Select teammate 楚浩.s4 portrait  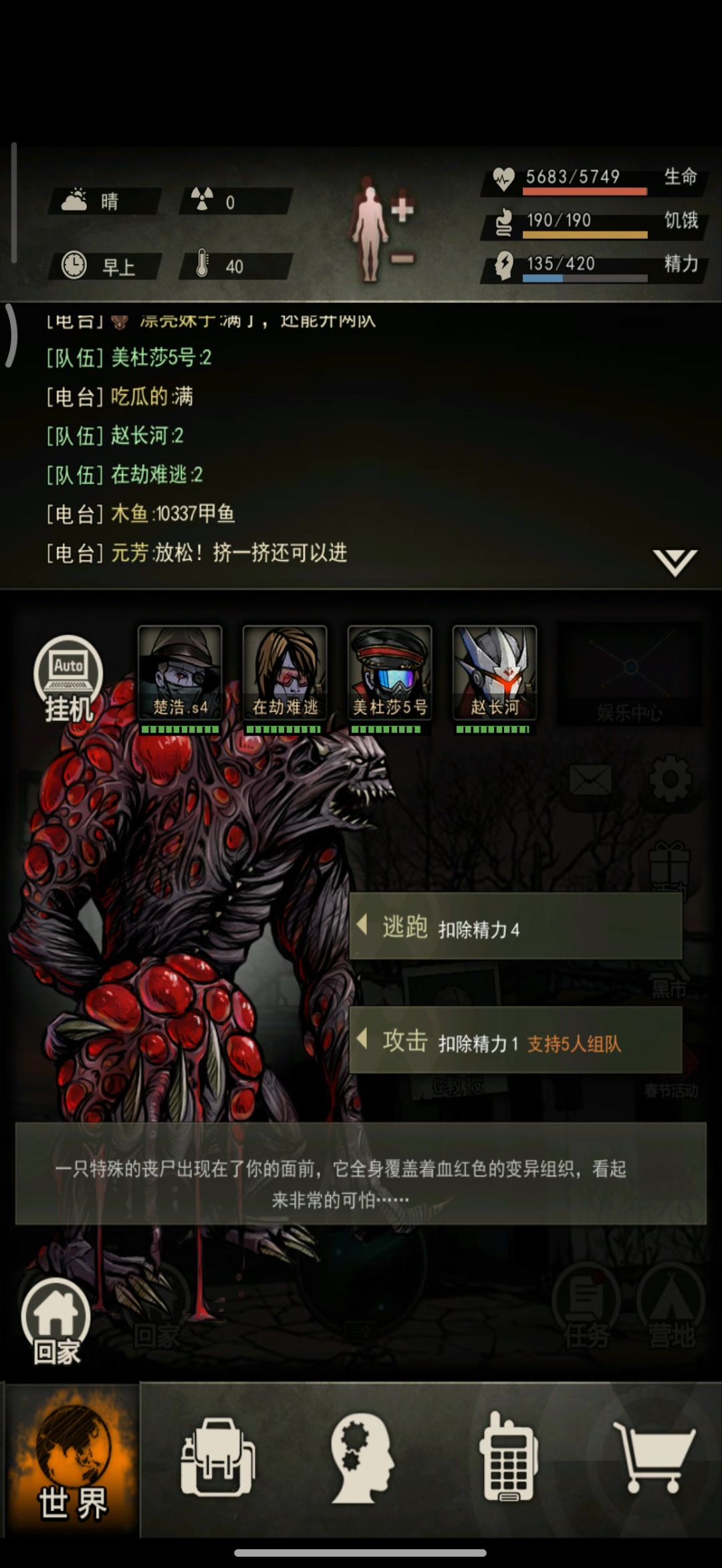click(x=180, y=673)
